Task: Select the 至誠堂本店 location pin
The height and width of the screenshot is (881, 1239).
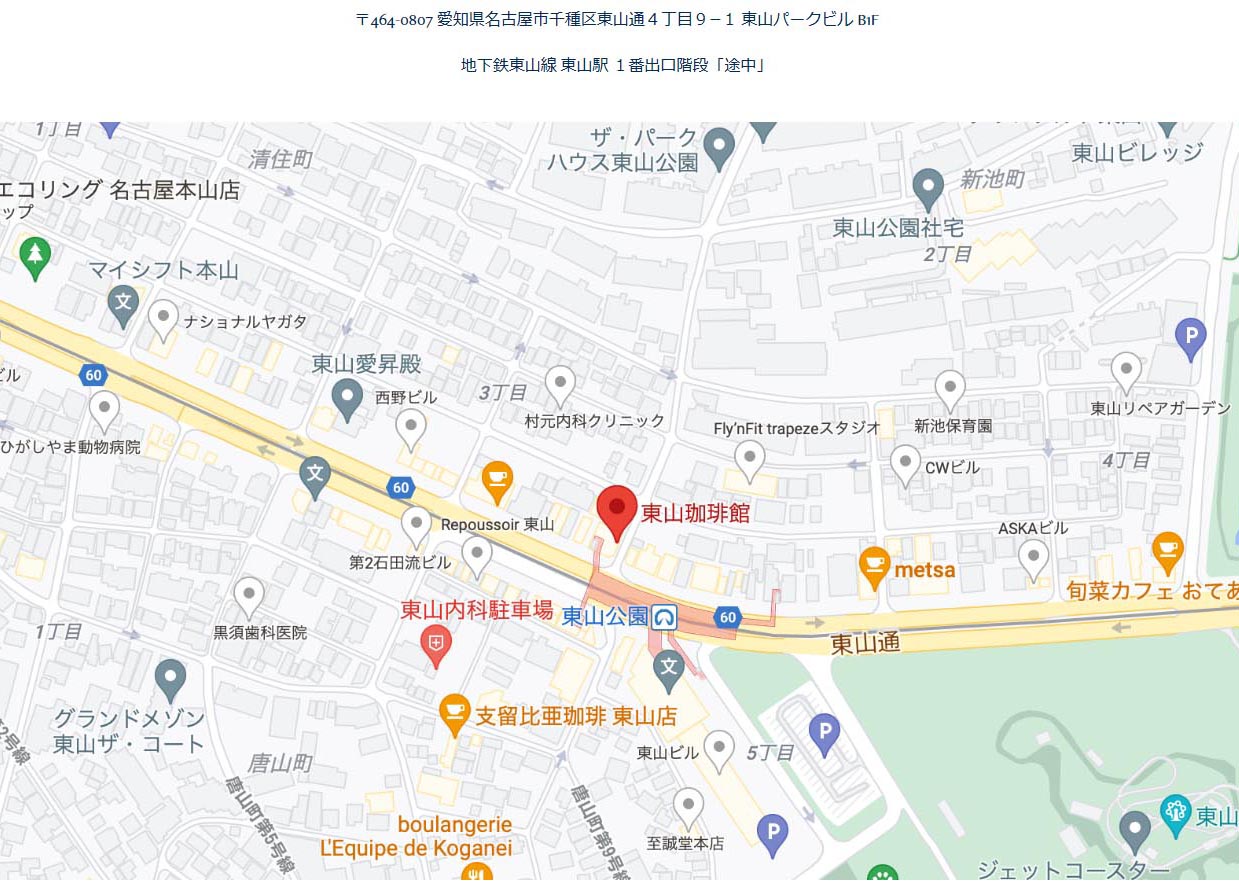Action: coord(688,806)
